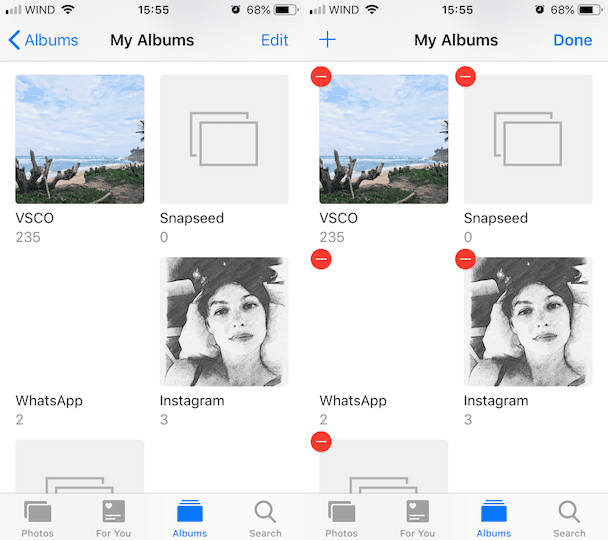Tap Done to finish editing albums
This screenshot has width=608, height=540.
[572, 41]
